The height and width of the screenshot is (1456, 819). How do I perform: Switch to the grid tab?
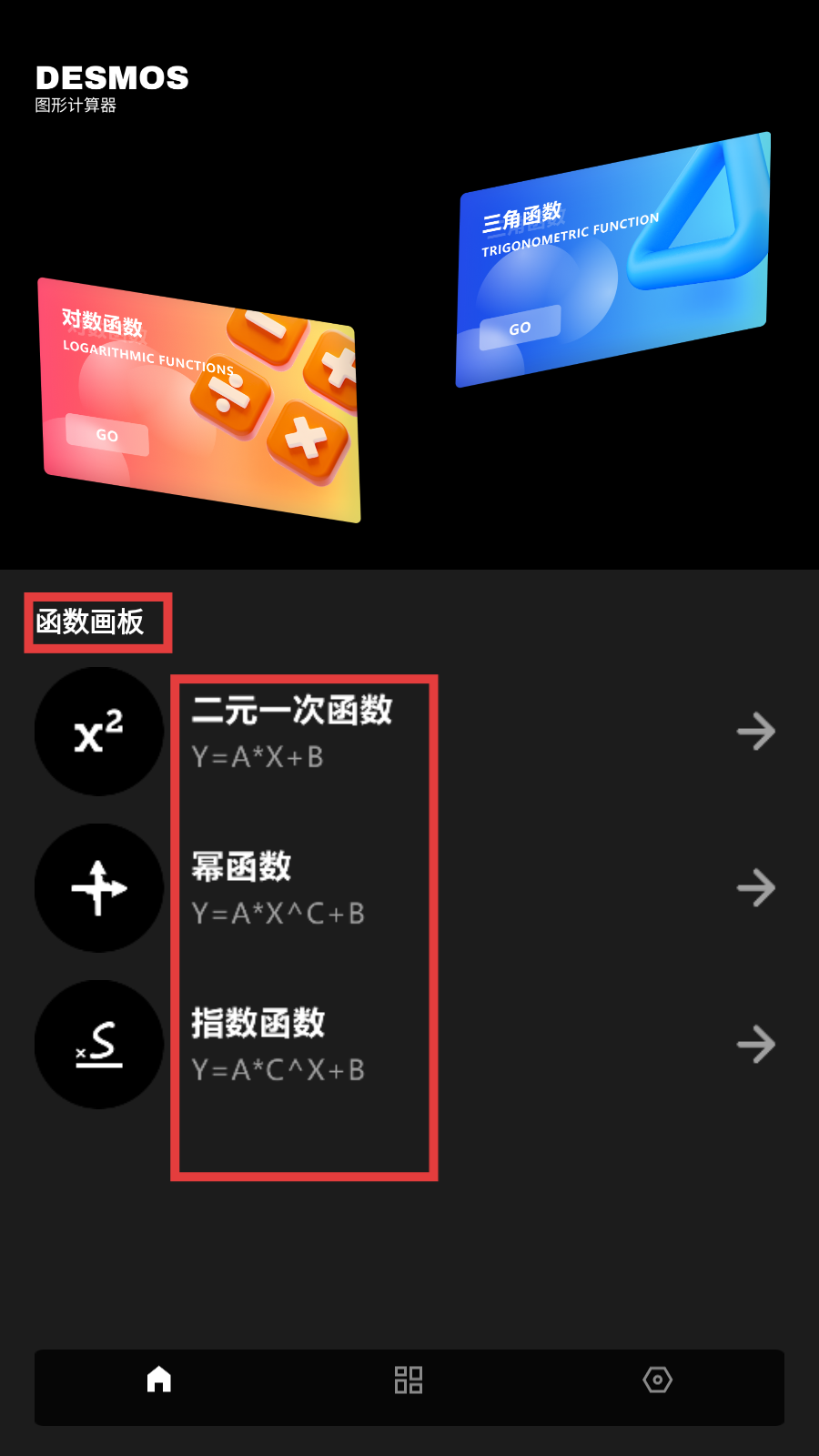(x=409, y=1380)
